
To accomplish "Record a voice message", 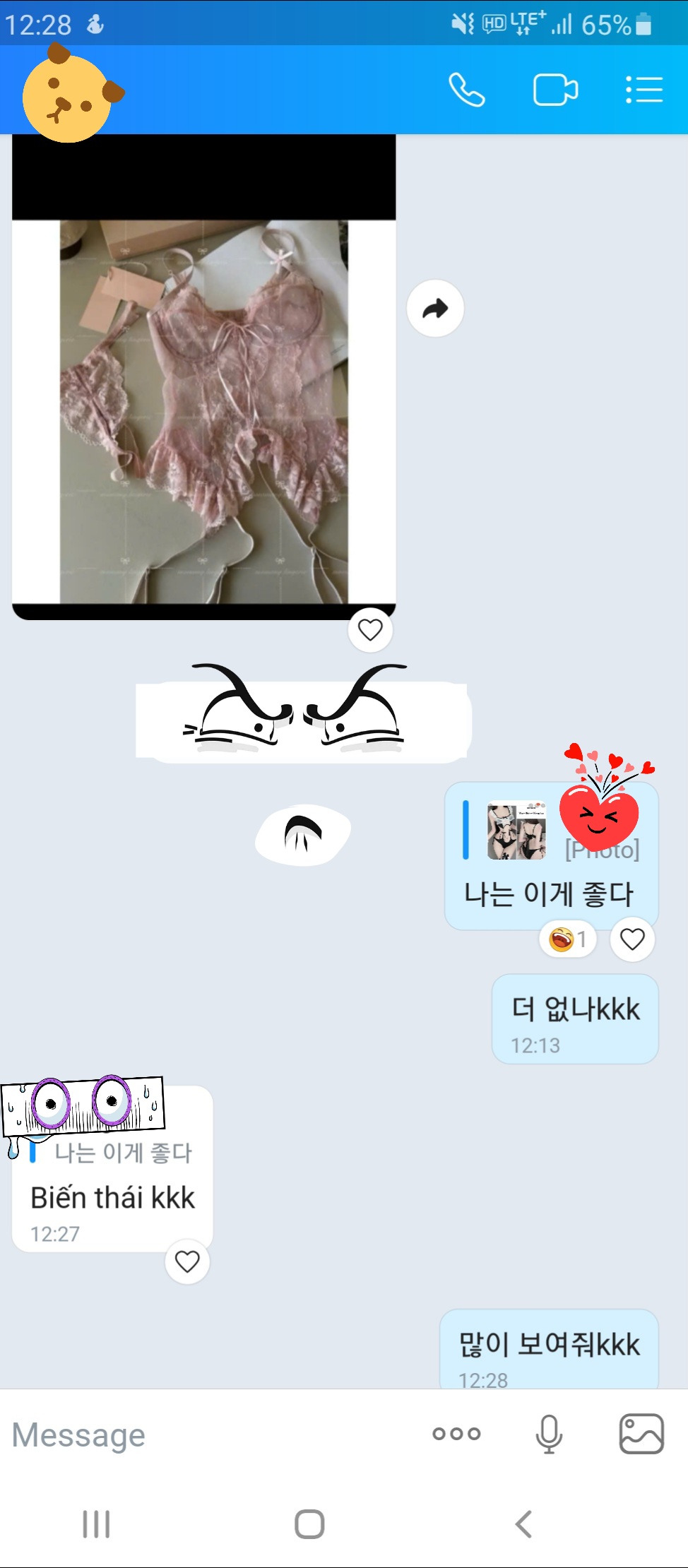I will [x=549, y=1434].
